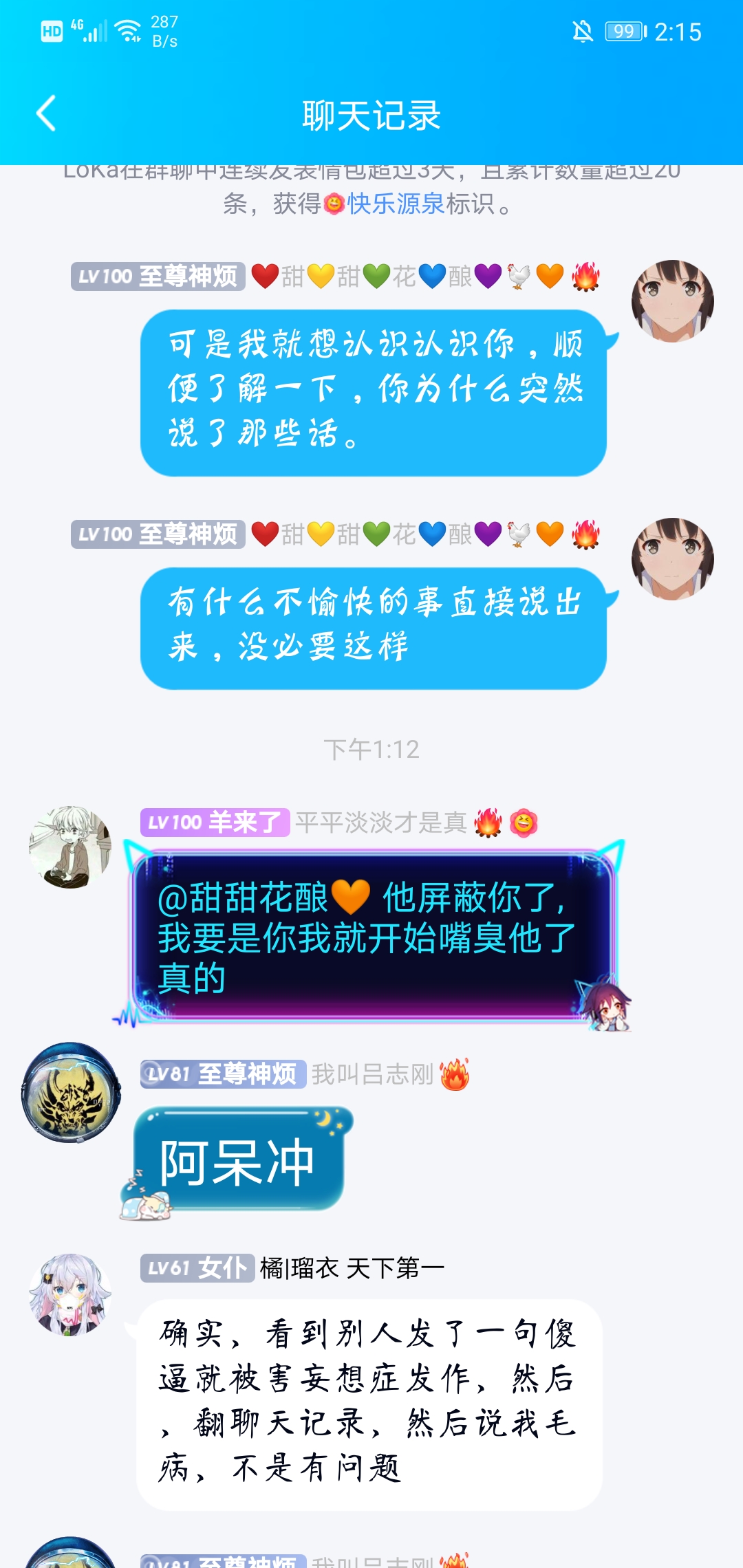The image size is (743, 1568).
Task: Open 我叫吕志刚's avatar beside the 阿呆冲 message
Action: (70, 1093)
